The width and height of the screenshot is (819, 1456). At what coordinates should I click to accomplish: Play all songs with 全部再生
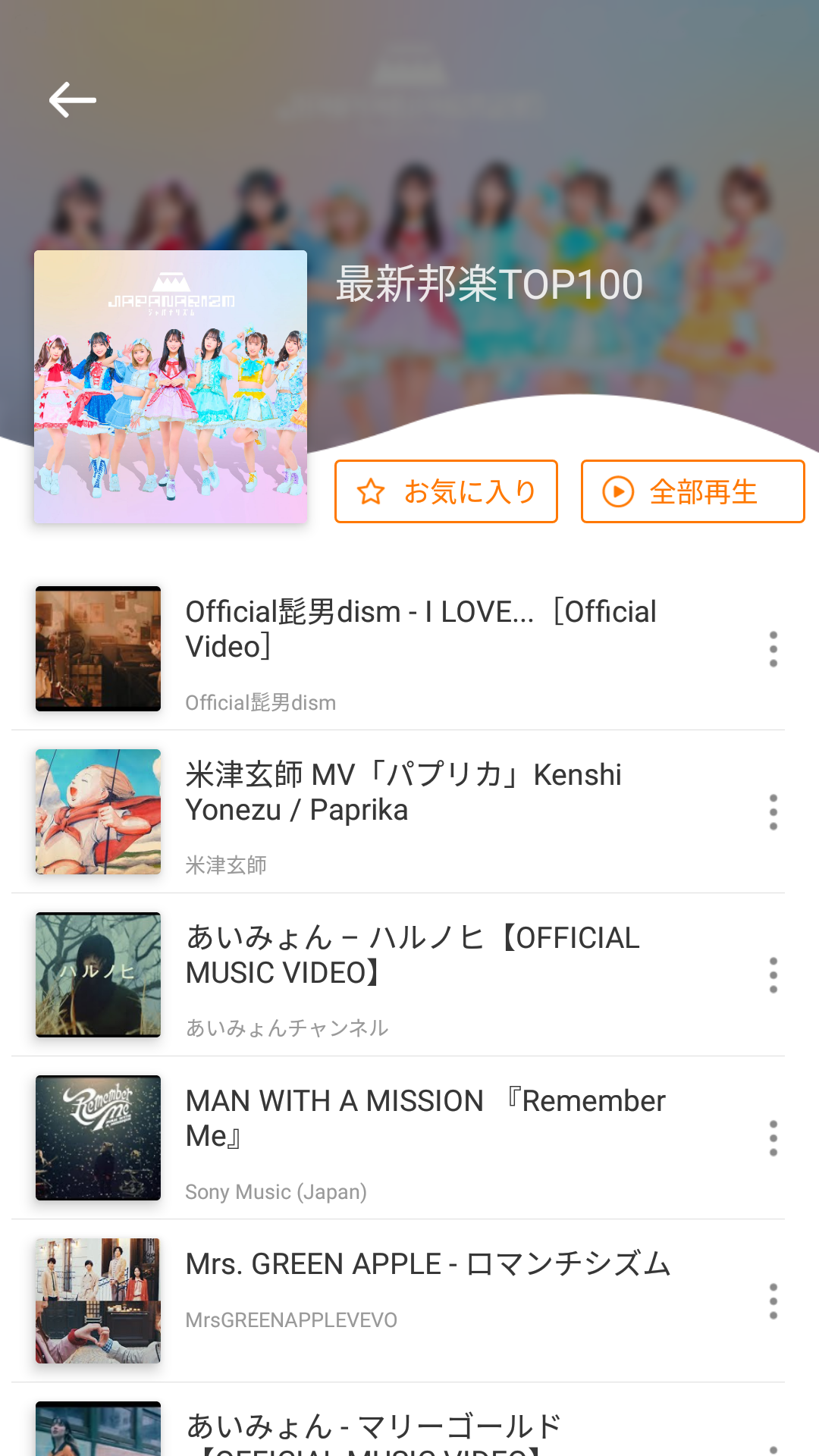[x=692, y=491]
